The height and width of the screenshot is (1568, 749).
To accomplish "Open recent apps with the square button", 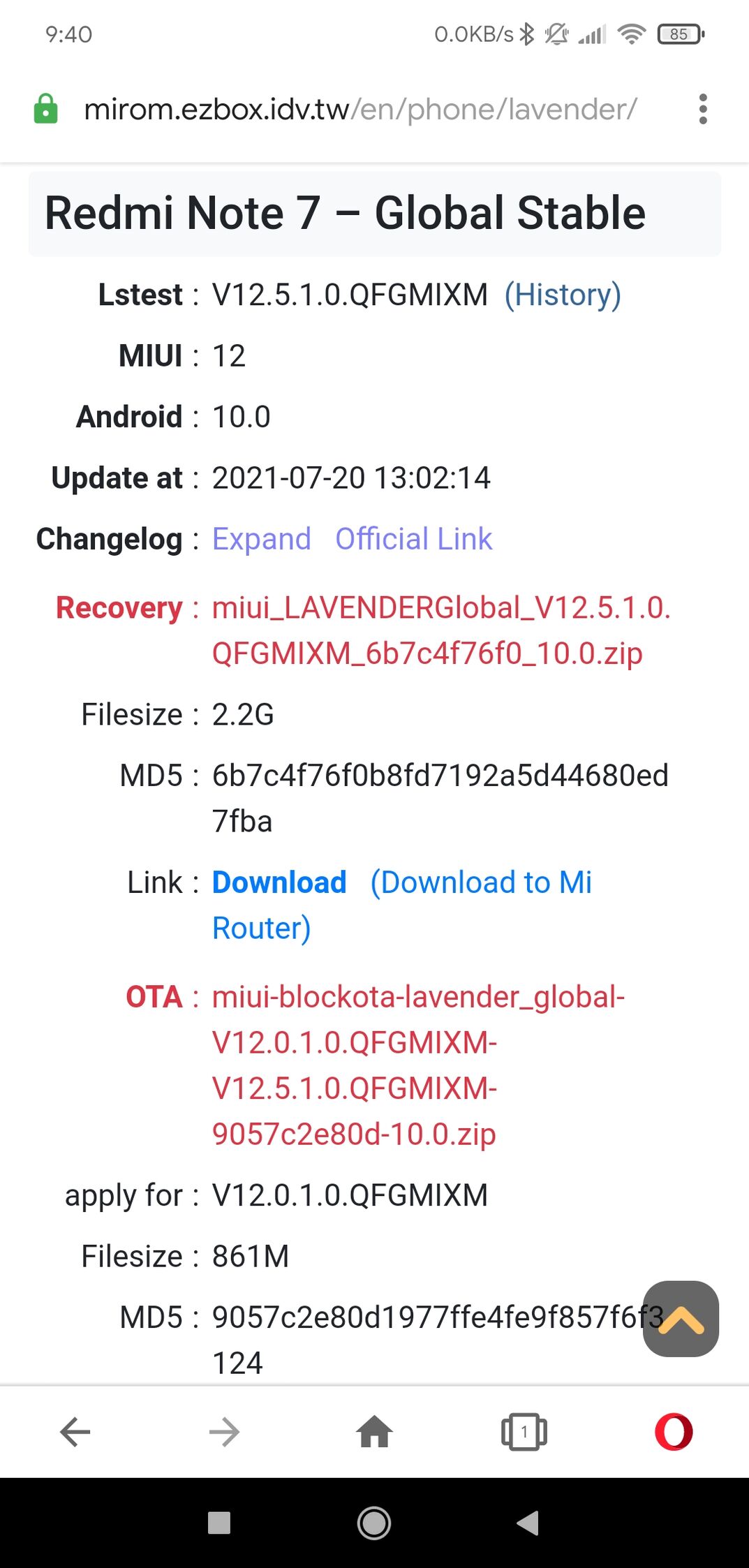I will point(219,1523).
